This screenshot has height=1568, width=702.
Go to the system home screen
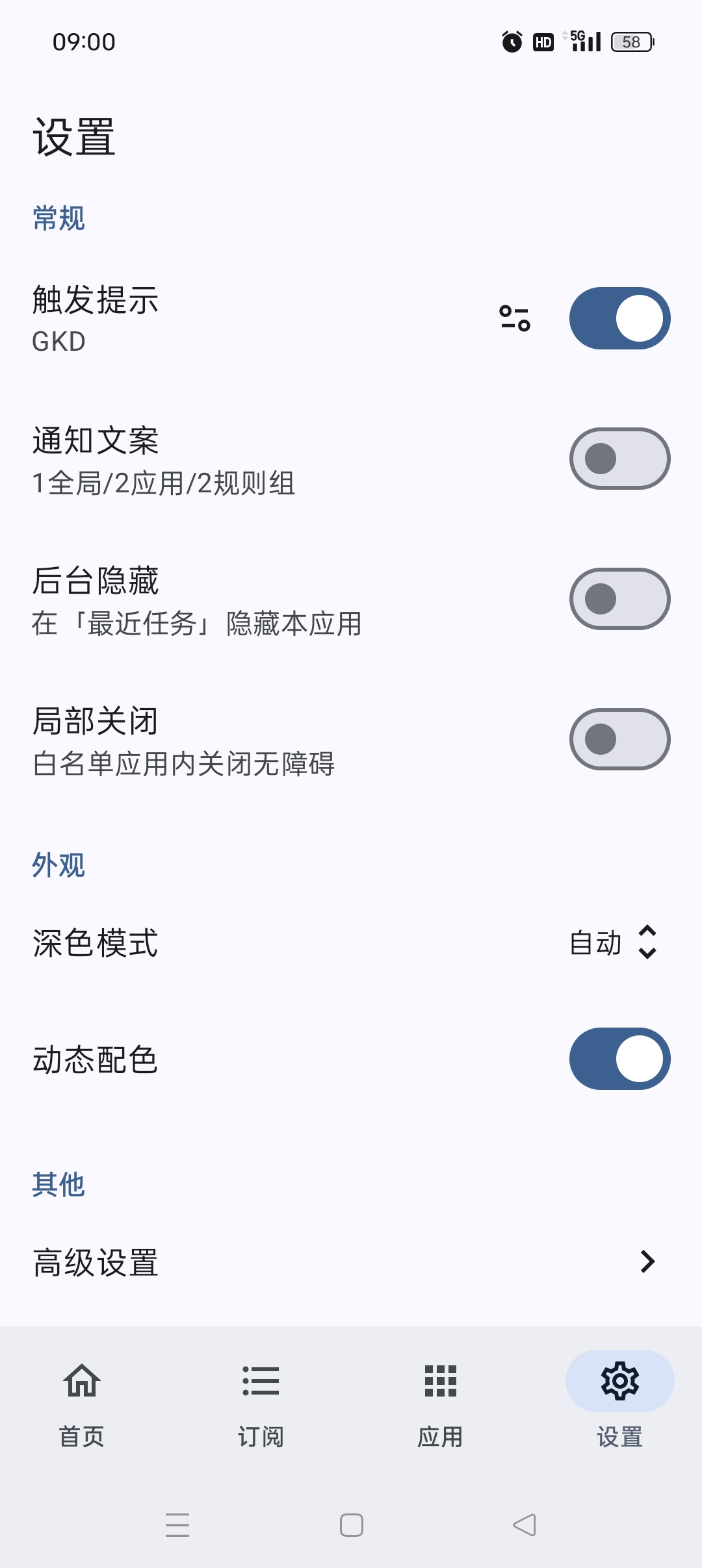tap(352, 1525)
